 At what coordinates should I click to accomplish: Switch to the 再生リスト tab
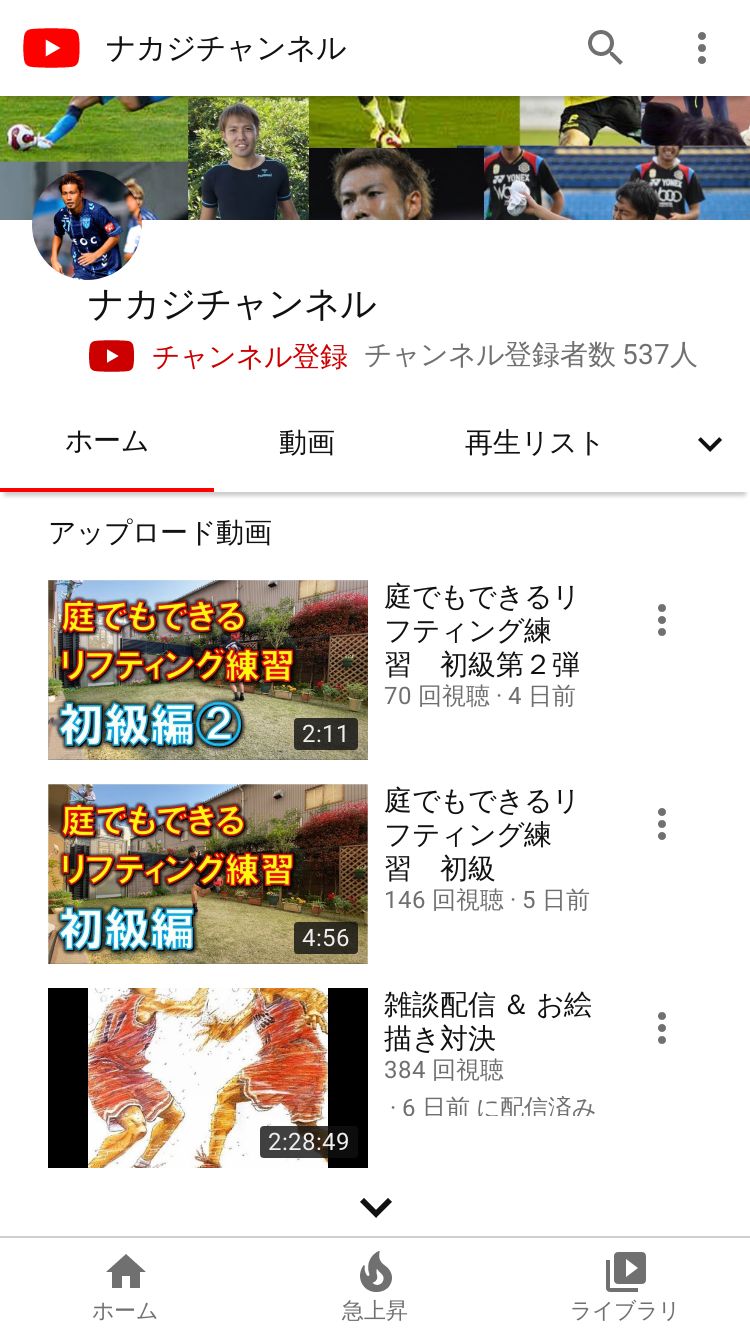coord(533,443)
